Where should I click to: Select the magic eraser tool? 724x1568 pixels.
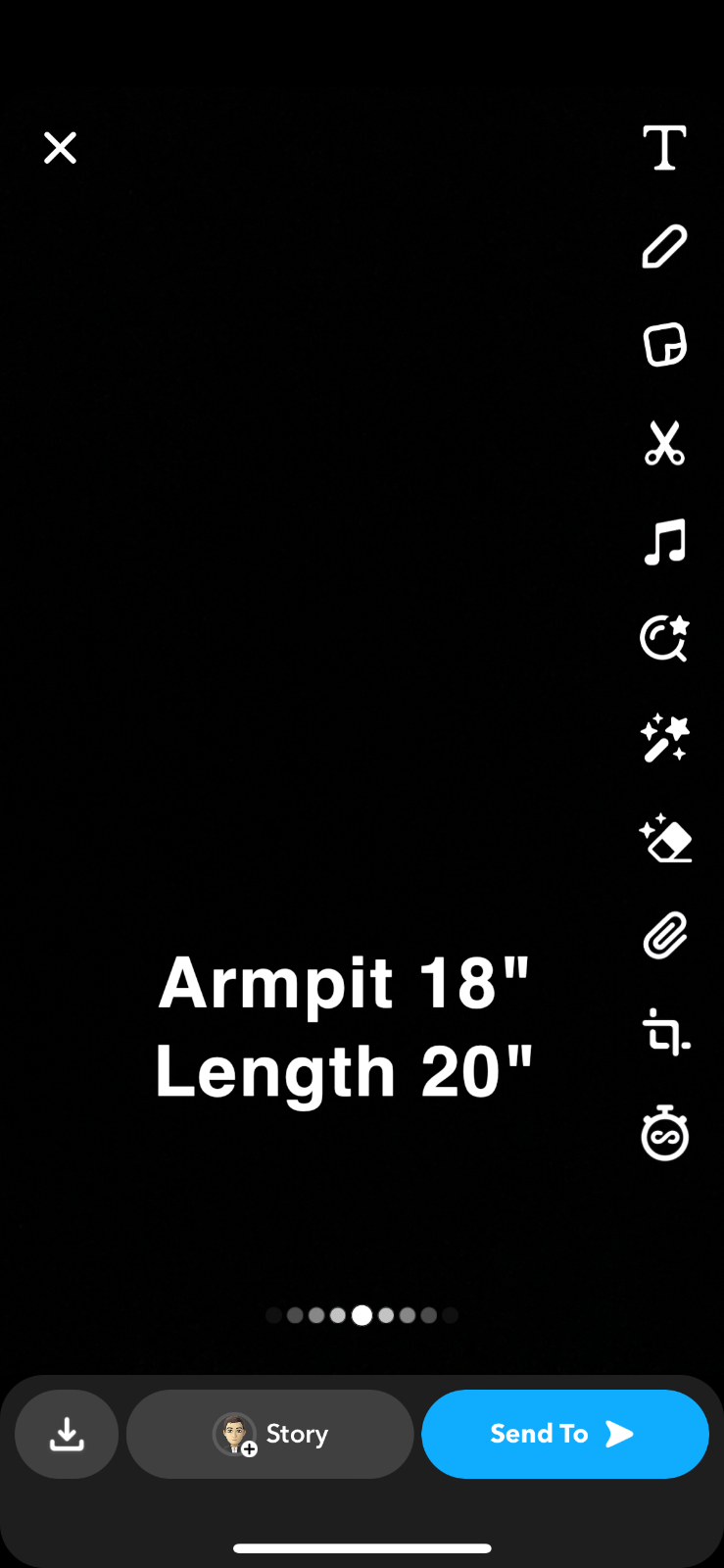pos(664,838)
